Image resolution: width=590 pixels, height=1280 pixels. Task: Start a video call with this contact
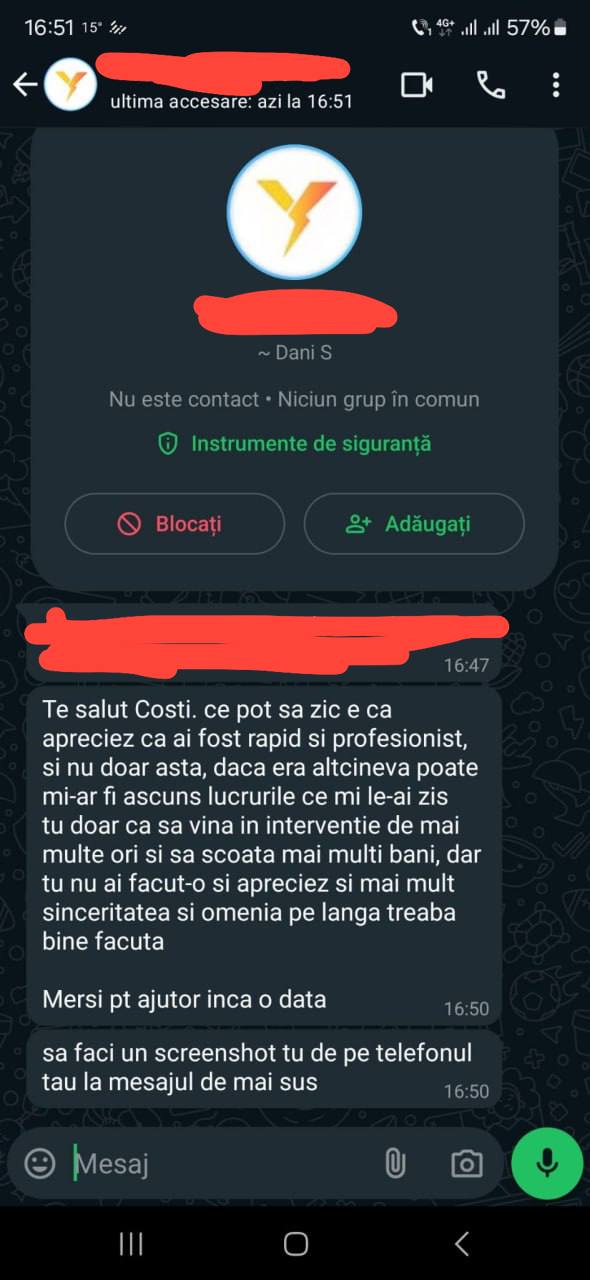click(417, 85)
